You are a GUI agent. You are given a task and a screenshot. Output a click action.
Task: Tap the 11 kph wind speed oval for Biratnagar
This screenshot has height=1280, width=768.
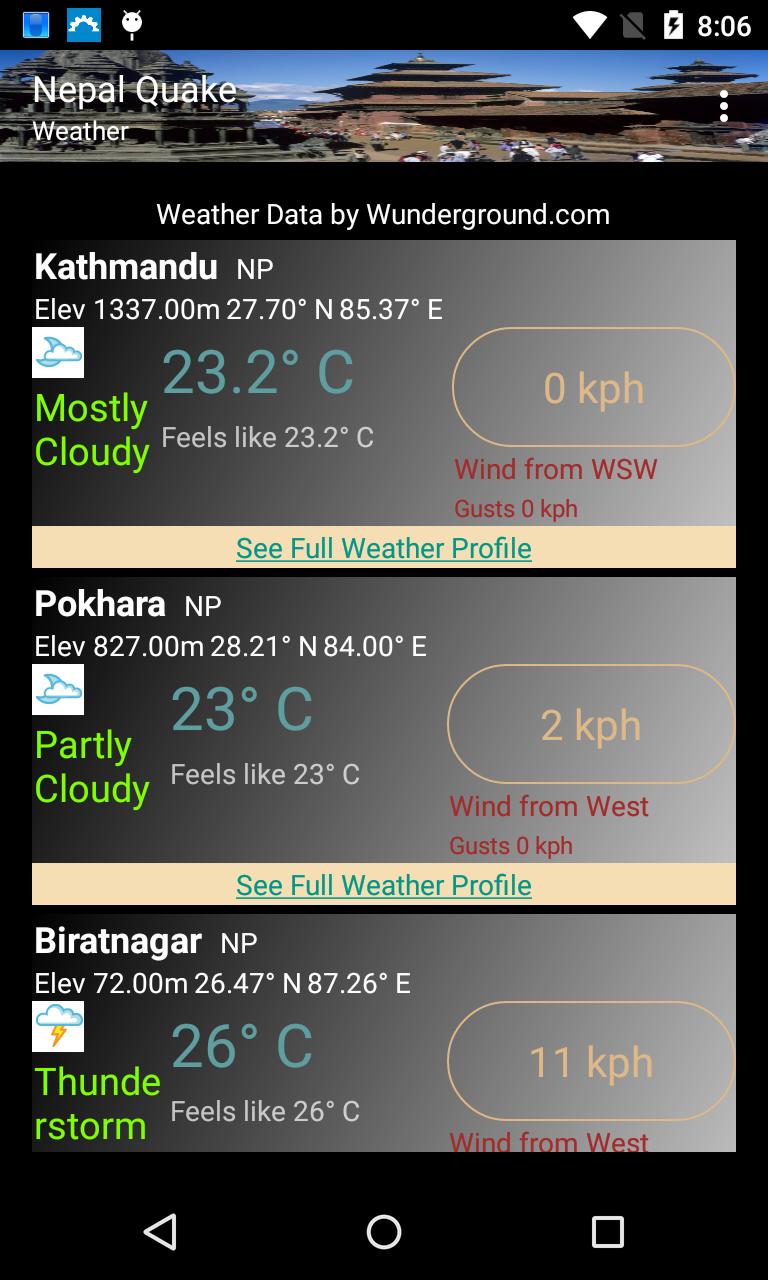point(590,1061)
